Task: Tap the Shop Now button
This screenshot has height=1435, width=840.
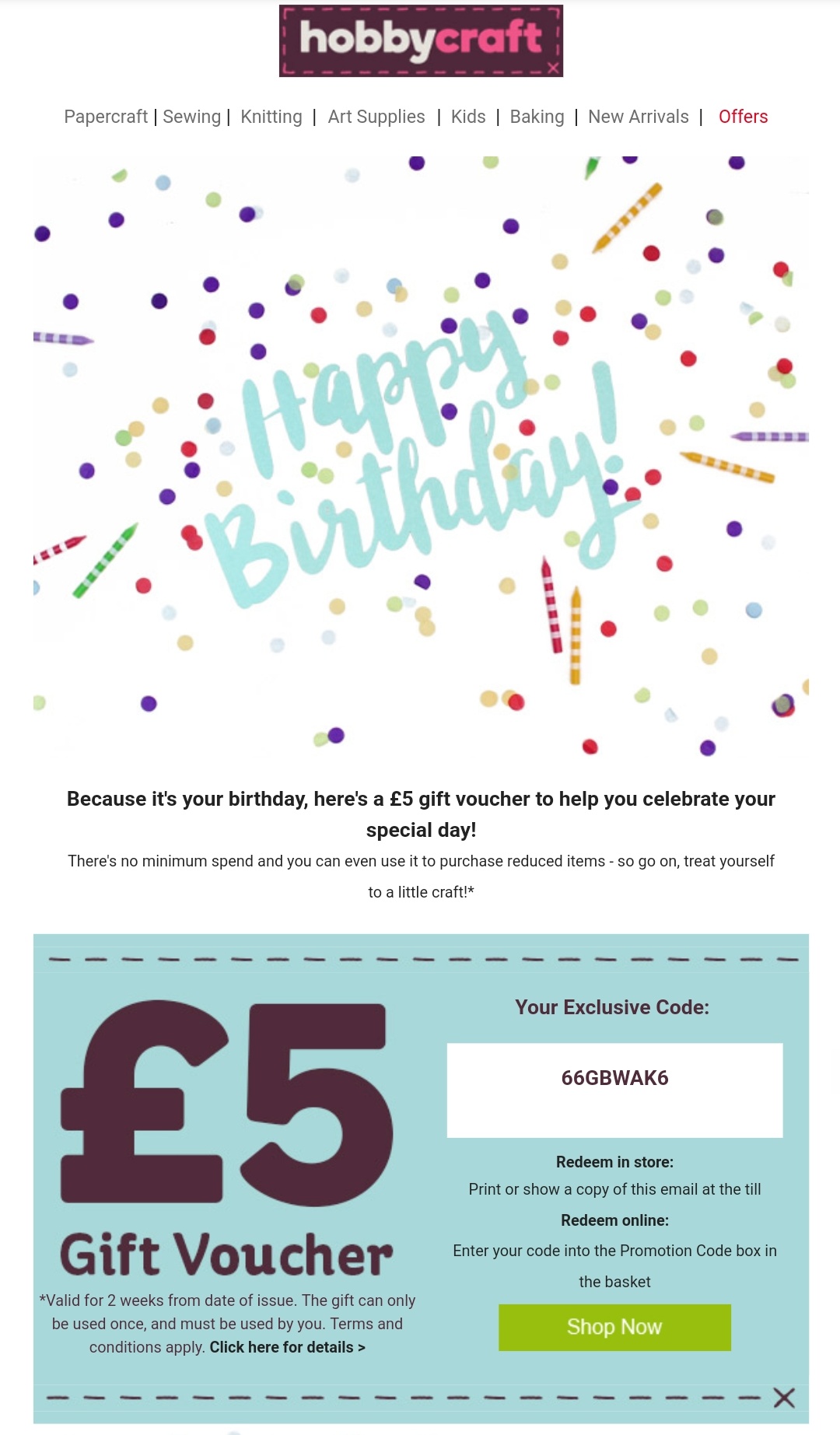Action: (x=614, y=1327)
